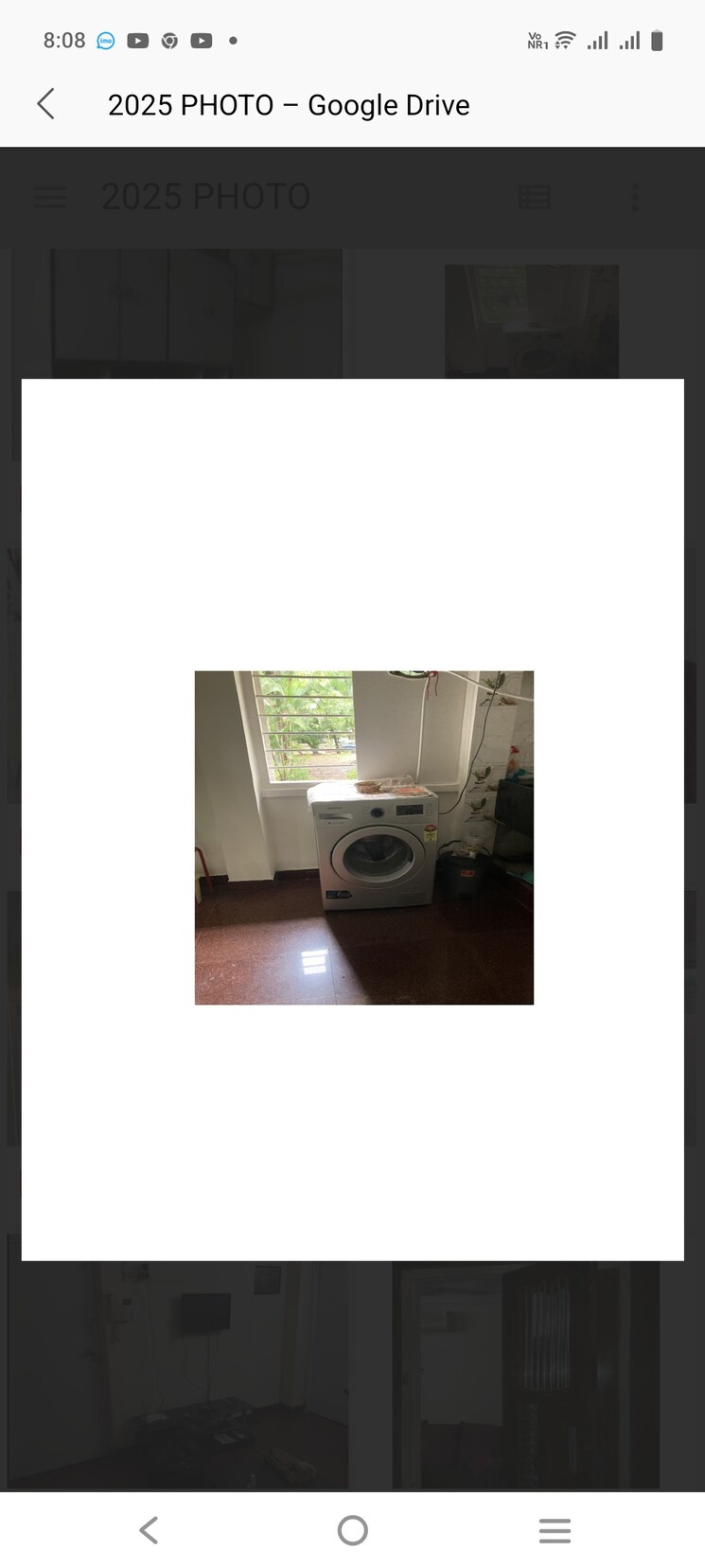Open recent apps with the navigation button
705x1568 pixels.
555,1529
